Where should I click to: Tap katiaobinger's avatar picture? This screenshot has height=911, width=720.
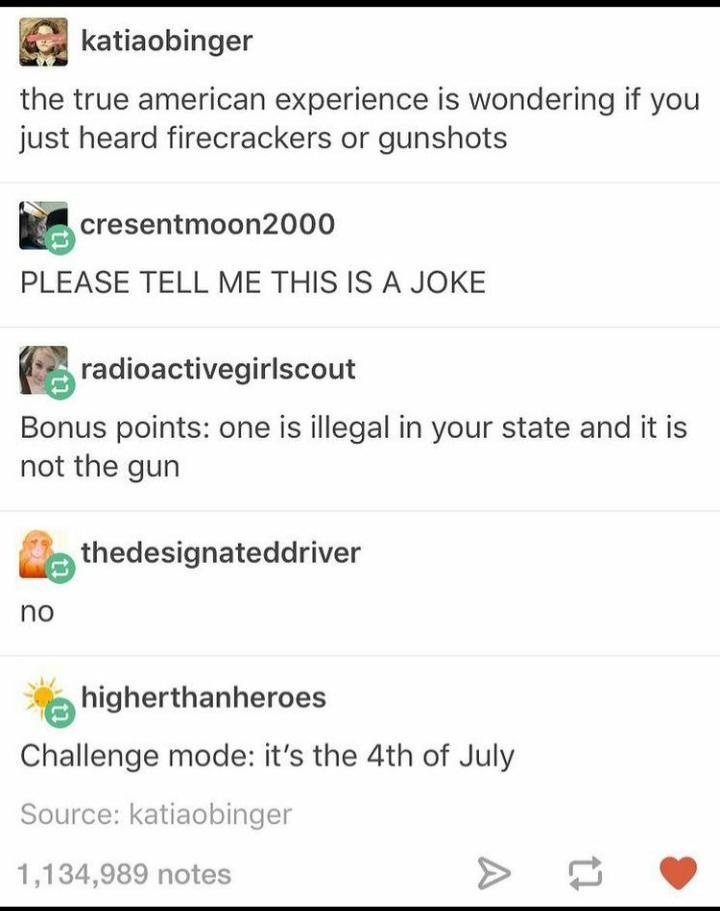click(44, 42)
